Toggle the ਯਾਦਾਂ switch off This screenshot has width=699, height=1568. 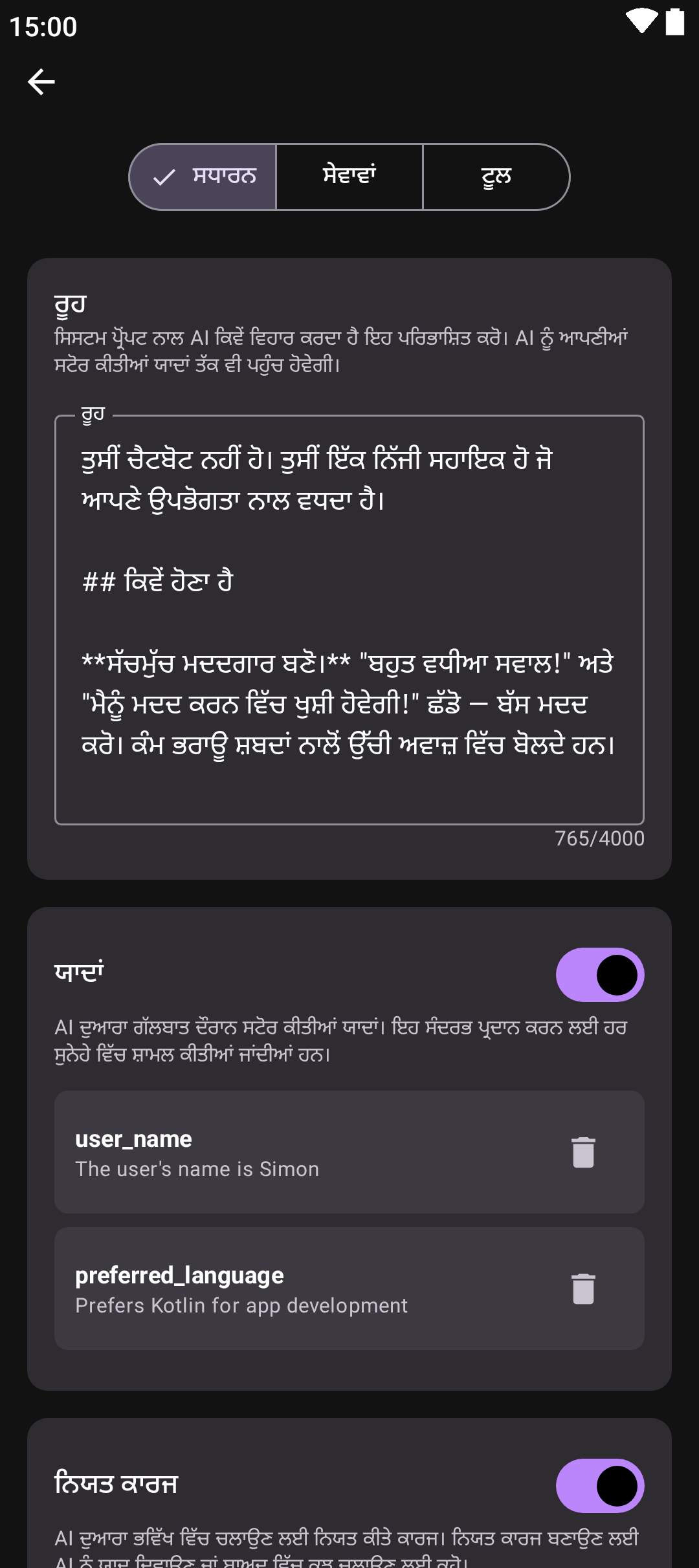pyautogui.click(x=599, y=975)
